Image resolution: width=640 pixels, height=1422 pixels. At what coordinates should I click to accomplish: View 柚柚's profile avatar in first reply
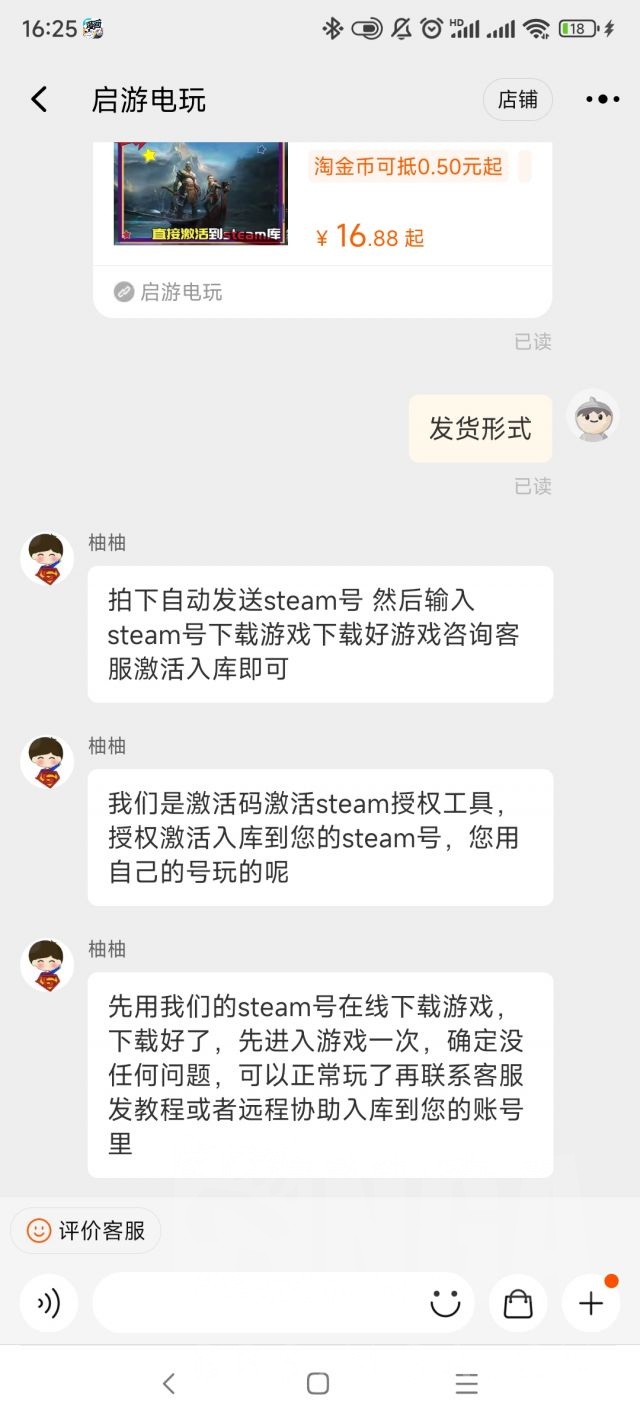point(47,559)
